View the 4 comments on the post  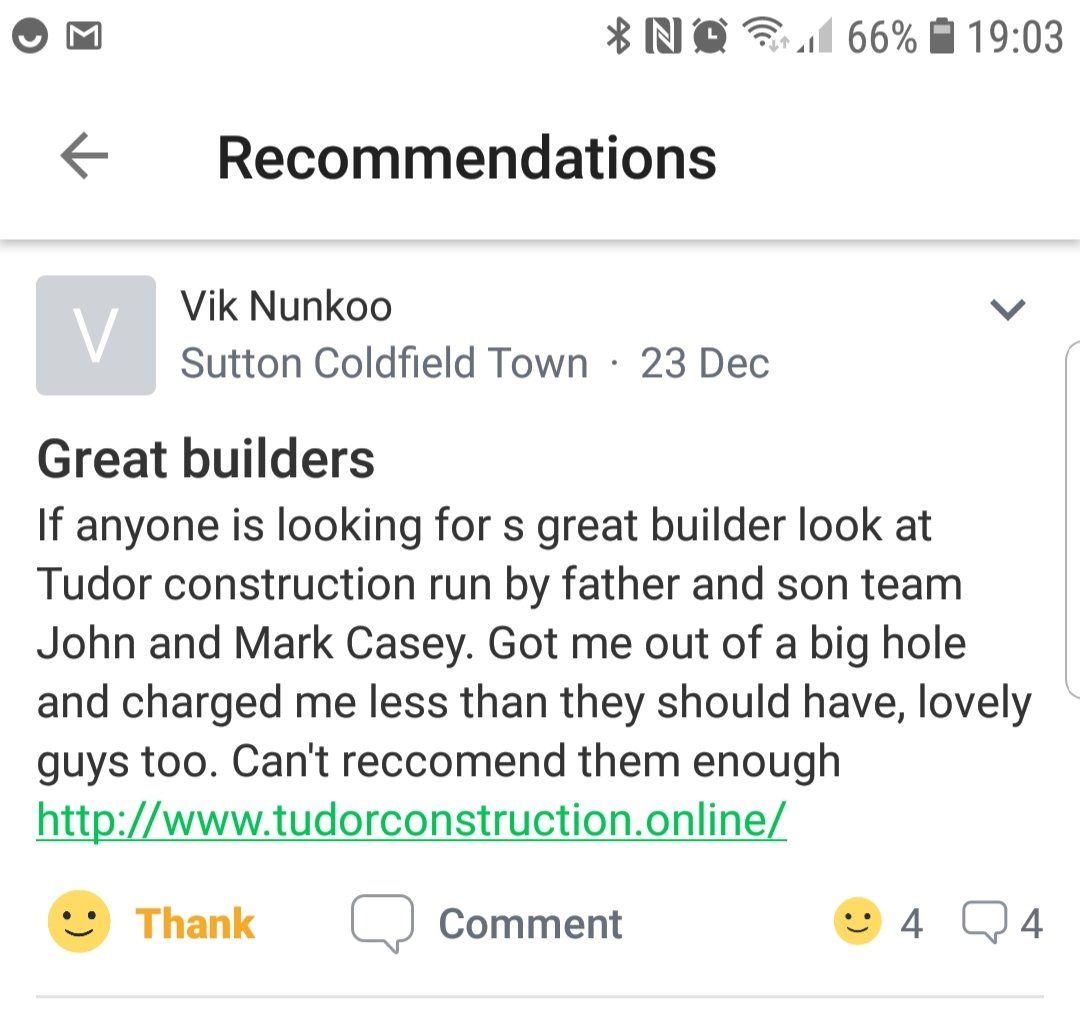[x=1003, y=922]
